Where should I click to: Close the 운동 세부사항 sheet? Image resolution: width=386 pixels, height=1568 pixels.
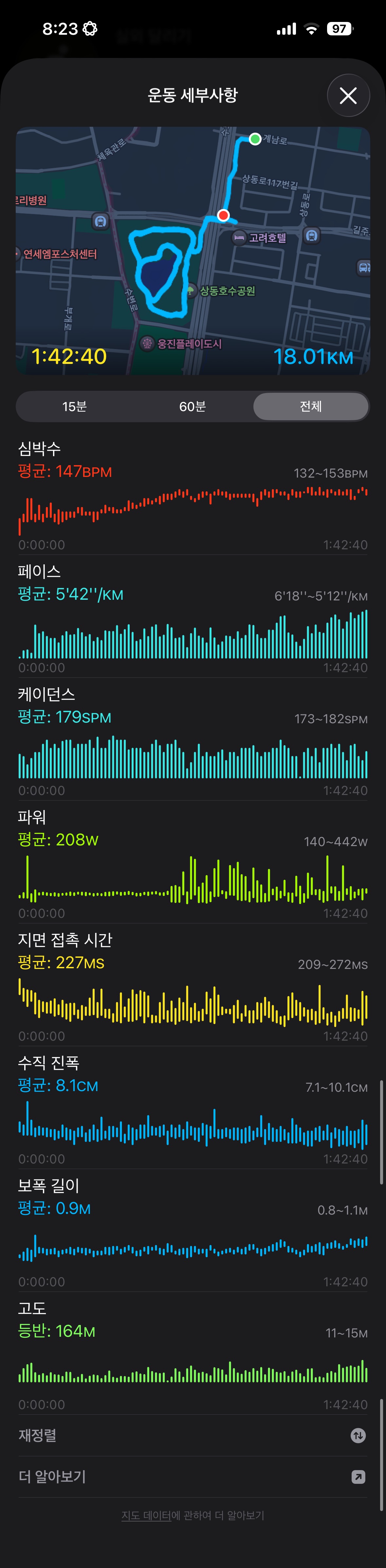click(x=348, y=96)
